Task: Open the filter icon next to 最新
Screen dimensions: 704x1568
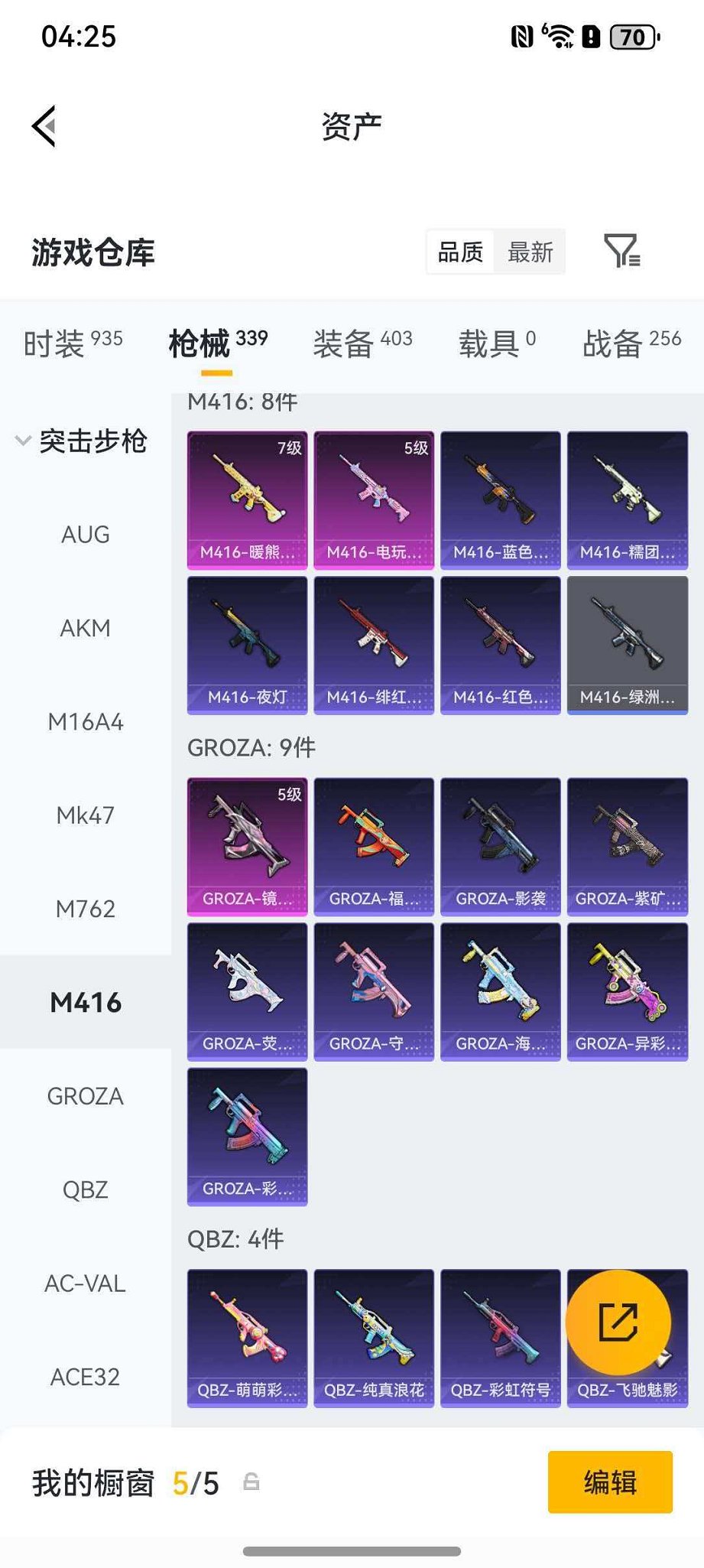Action: [621, 251]
